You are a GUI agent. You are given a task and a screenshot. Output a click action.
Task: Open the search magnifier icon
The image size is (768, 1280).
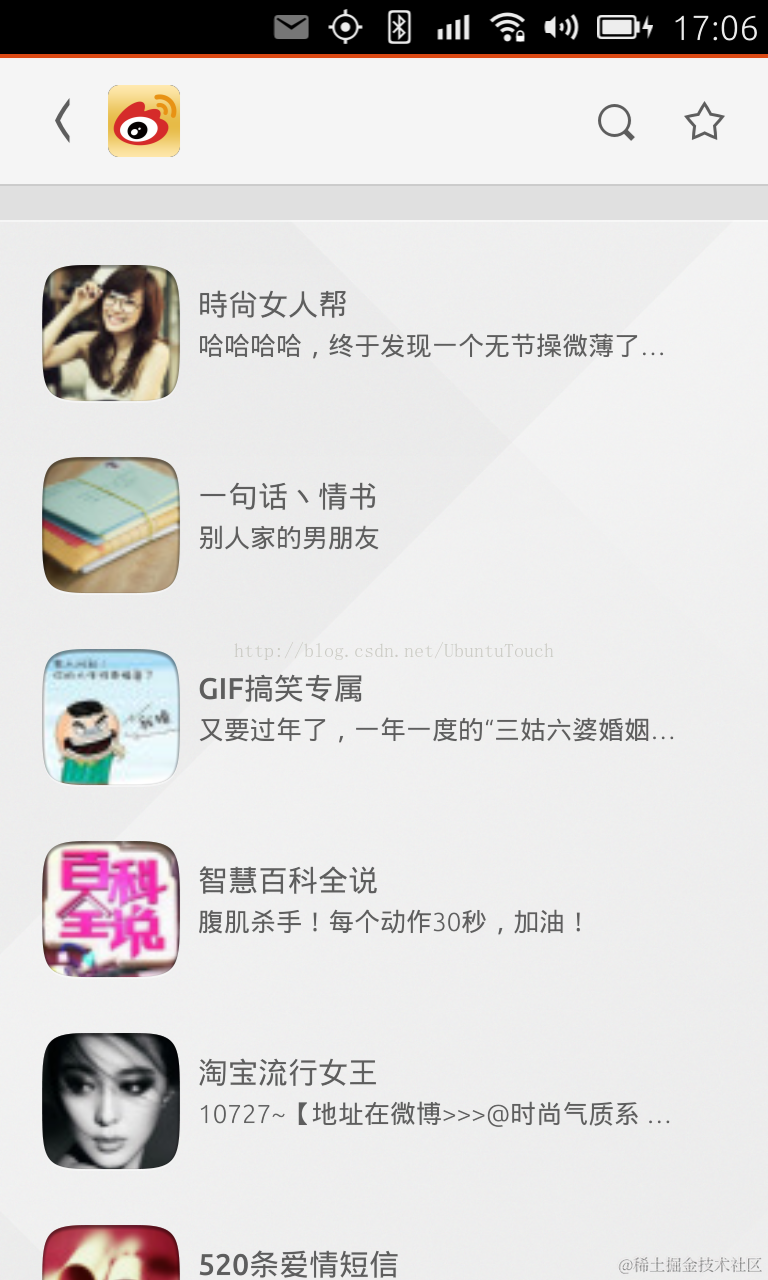(616, 123)
